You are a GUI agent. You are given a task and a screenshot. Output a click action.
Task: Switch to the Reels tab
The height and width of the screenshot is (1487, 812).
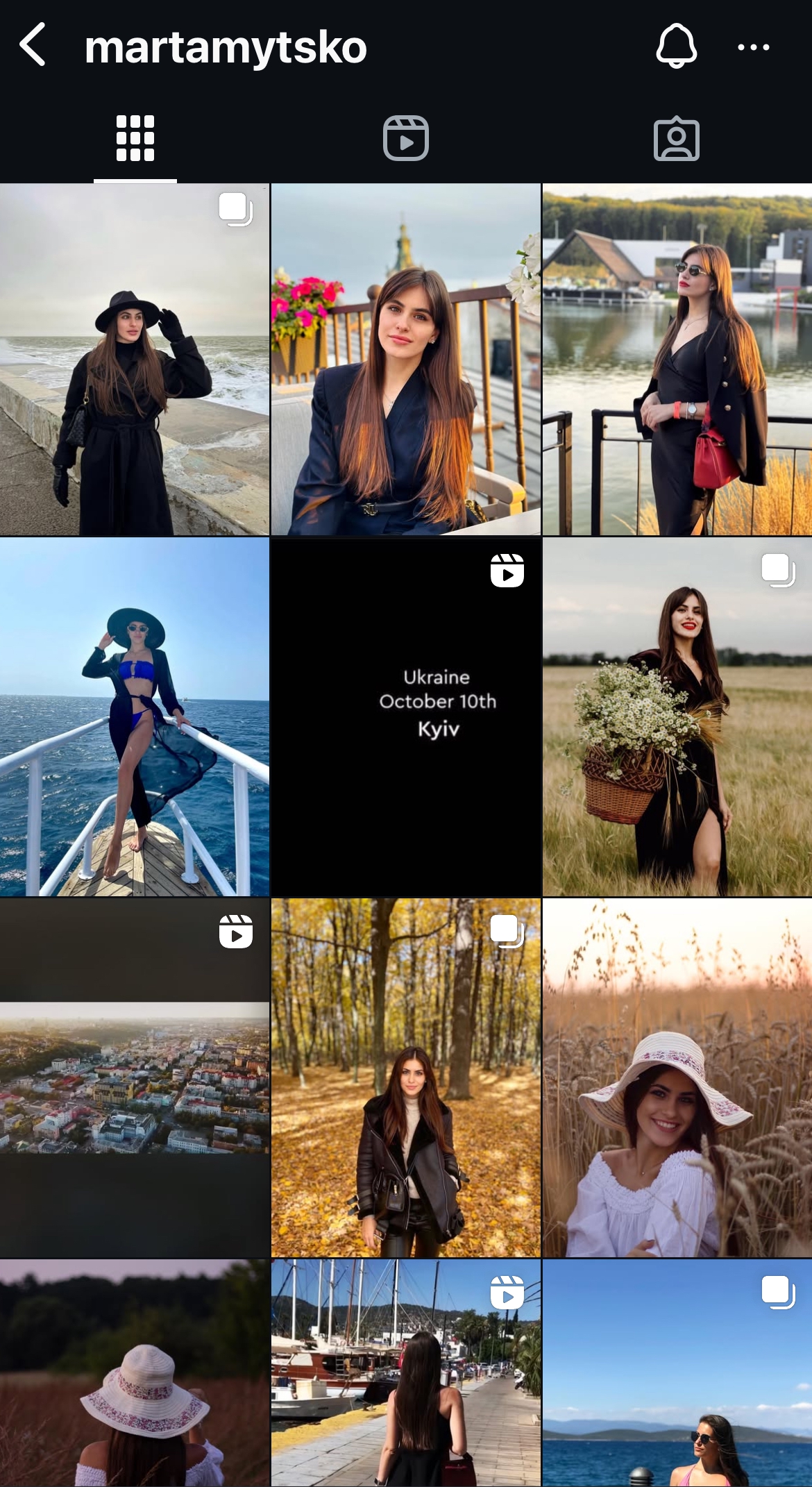[x=406, y=138]
